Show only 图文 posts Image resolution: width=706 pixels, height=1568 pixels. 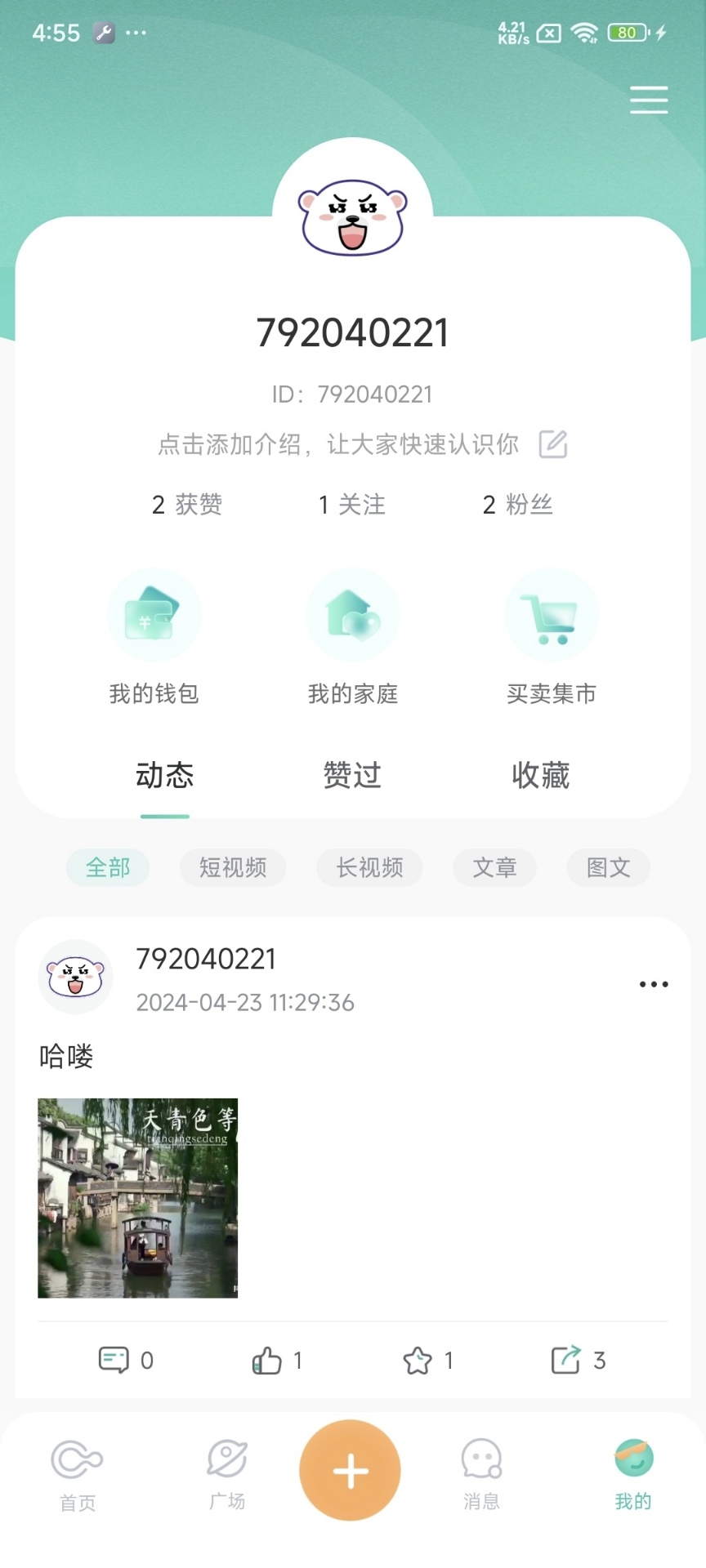(x=608, y=867)
